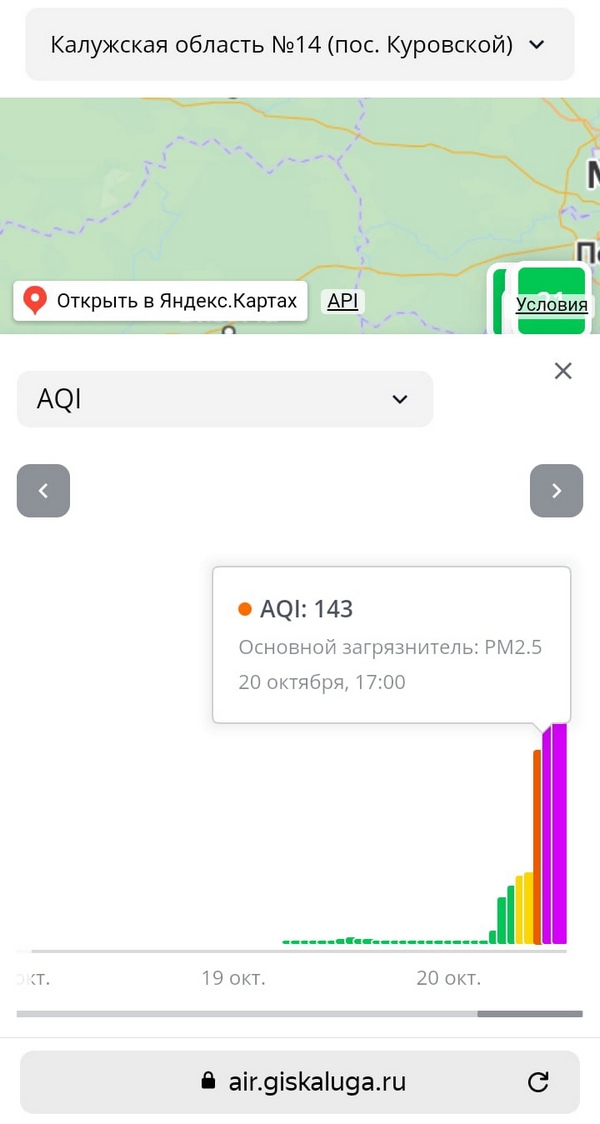Tap the air.giskaluga.ru address bar
Viewport: 600px width, 1124px height.
(300, 1082)
